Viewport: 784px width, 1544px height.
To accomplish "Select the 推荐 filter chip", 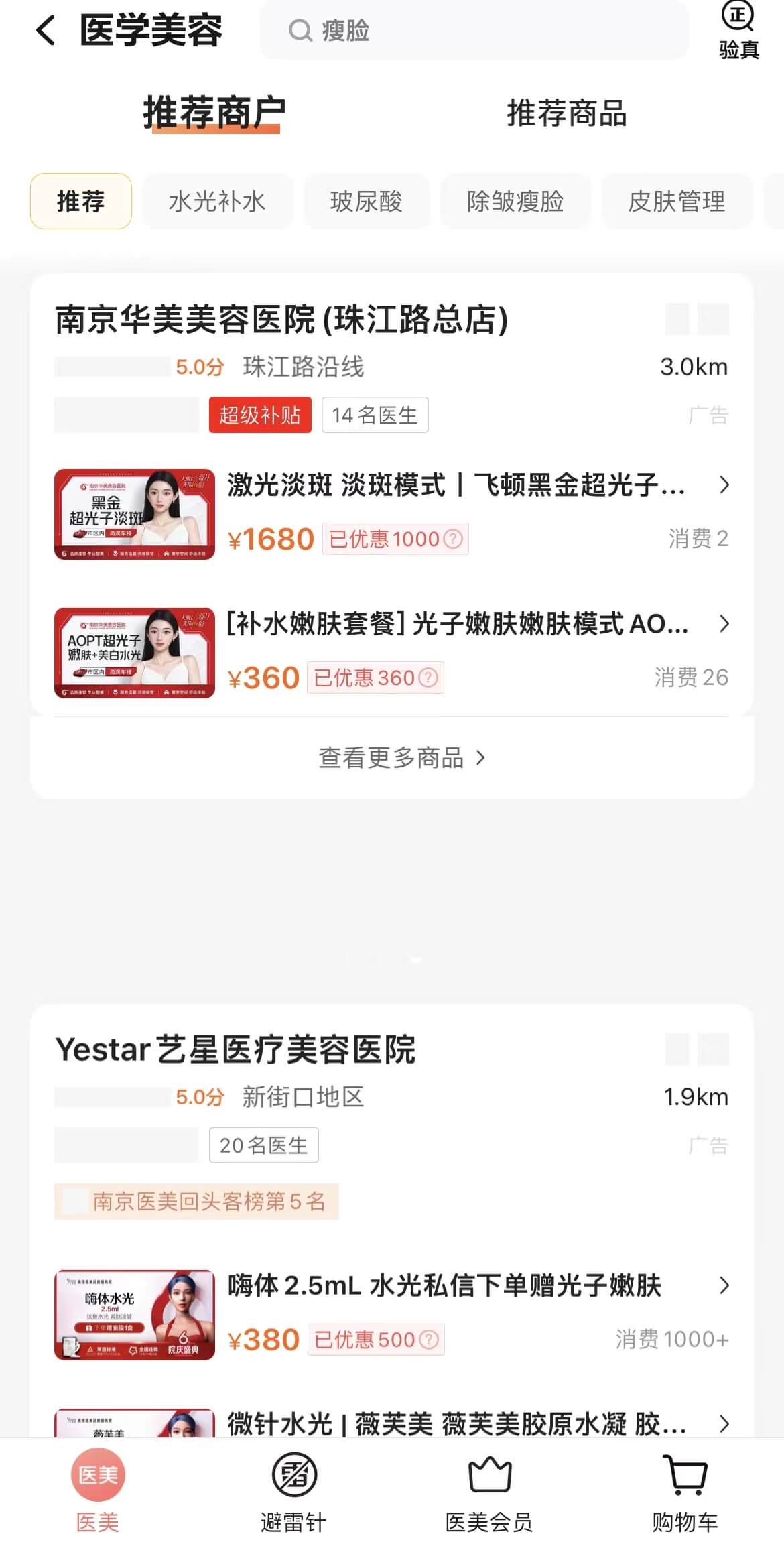I will click(80, 202).
